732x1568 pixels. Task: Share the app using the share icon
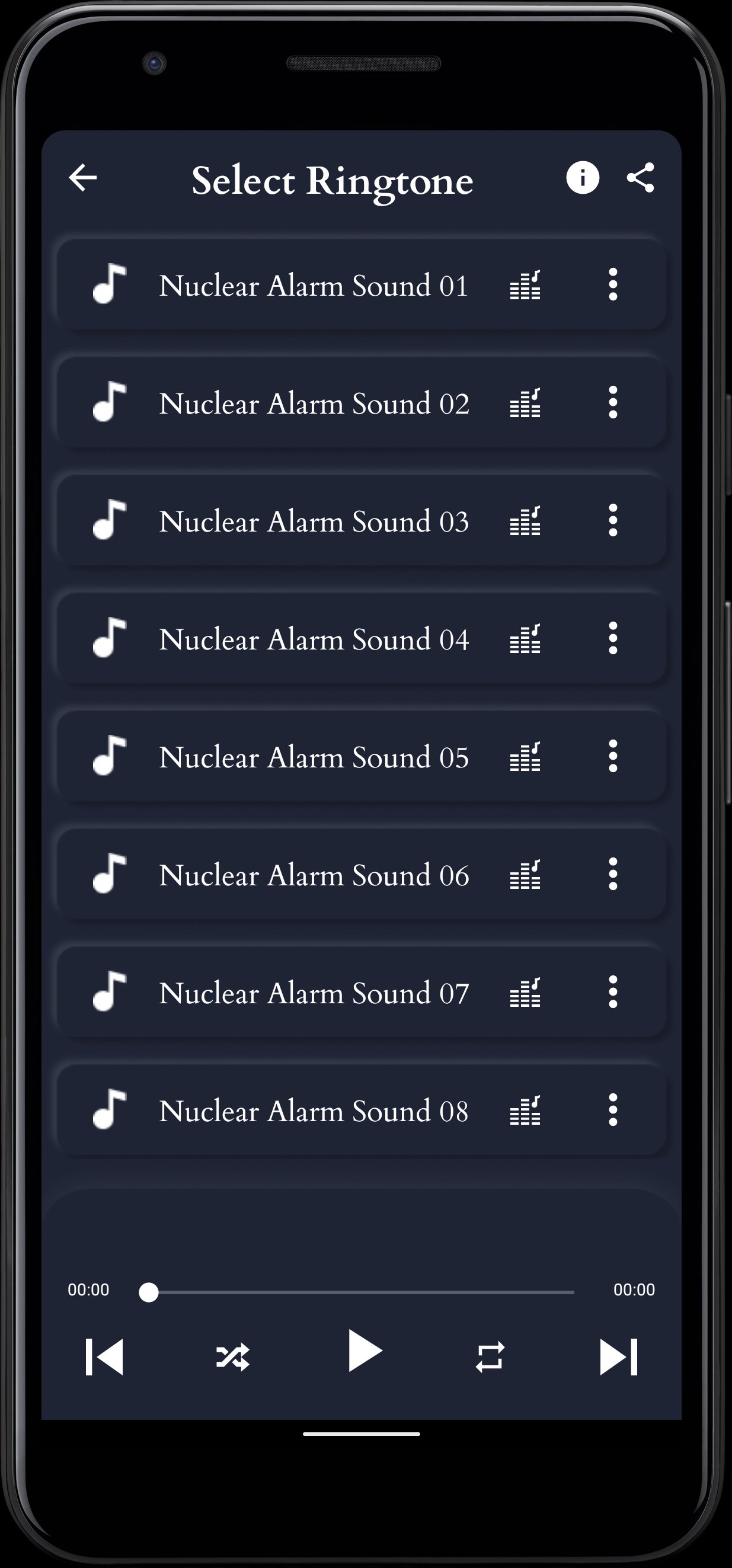[640, 178]
